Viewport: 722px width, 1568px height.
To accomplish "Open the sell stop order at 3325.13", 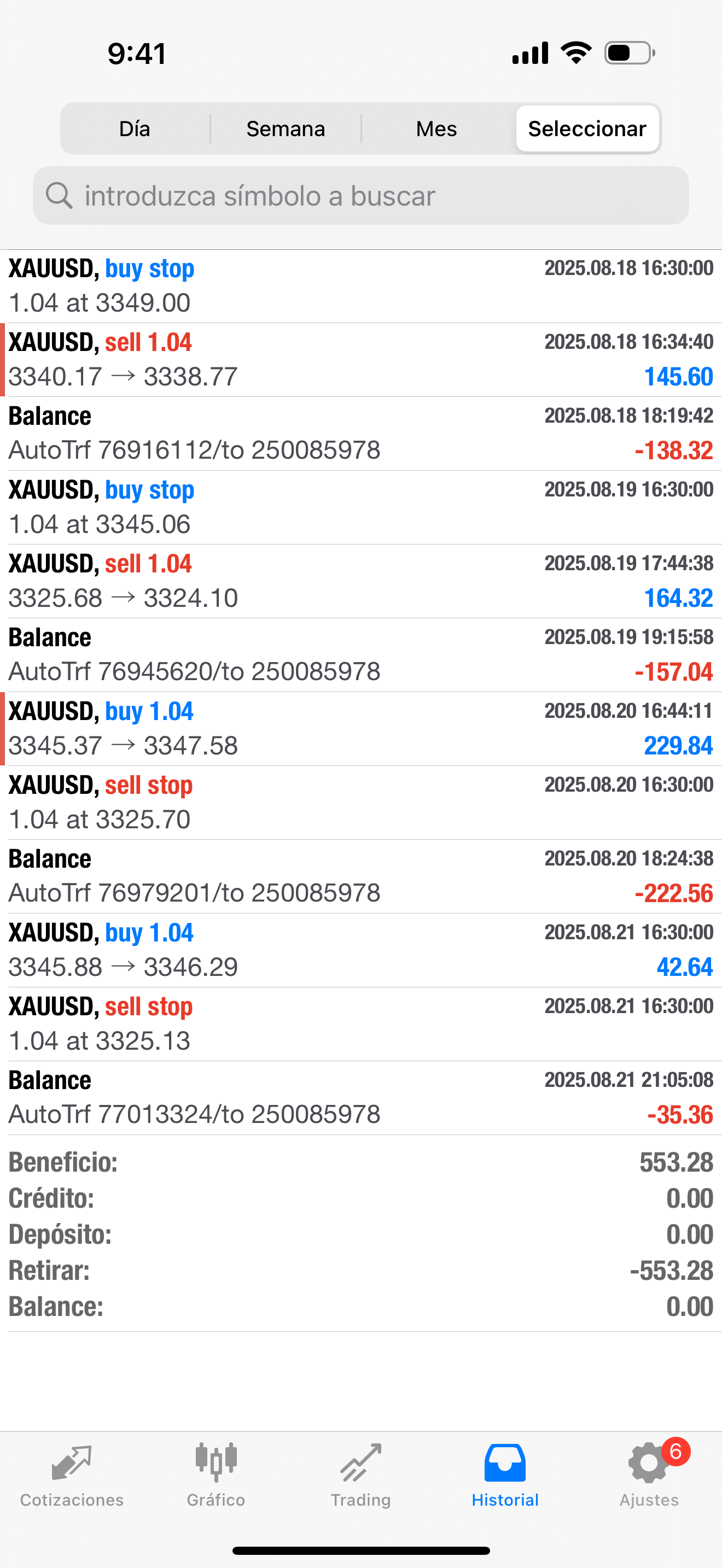I will point(361,1025).
